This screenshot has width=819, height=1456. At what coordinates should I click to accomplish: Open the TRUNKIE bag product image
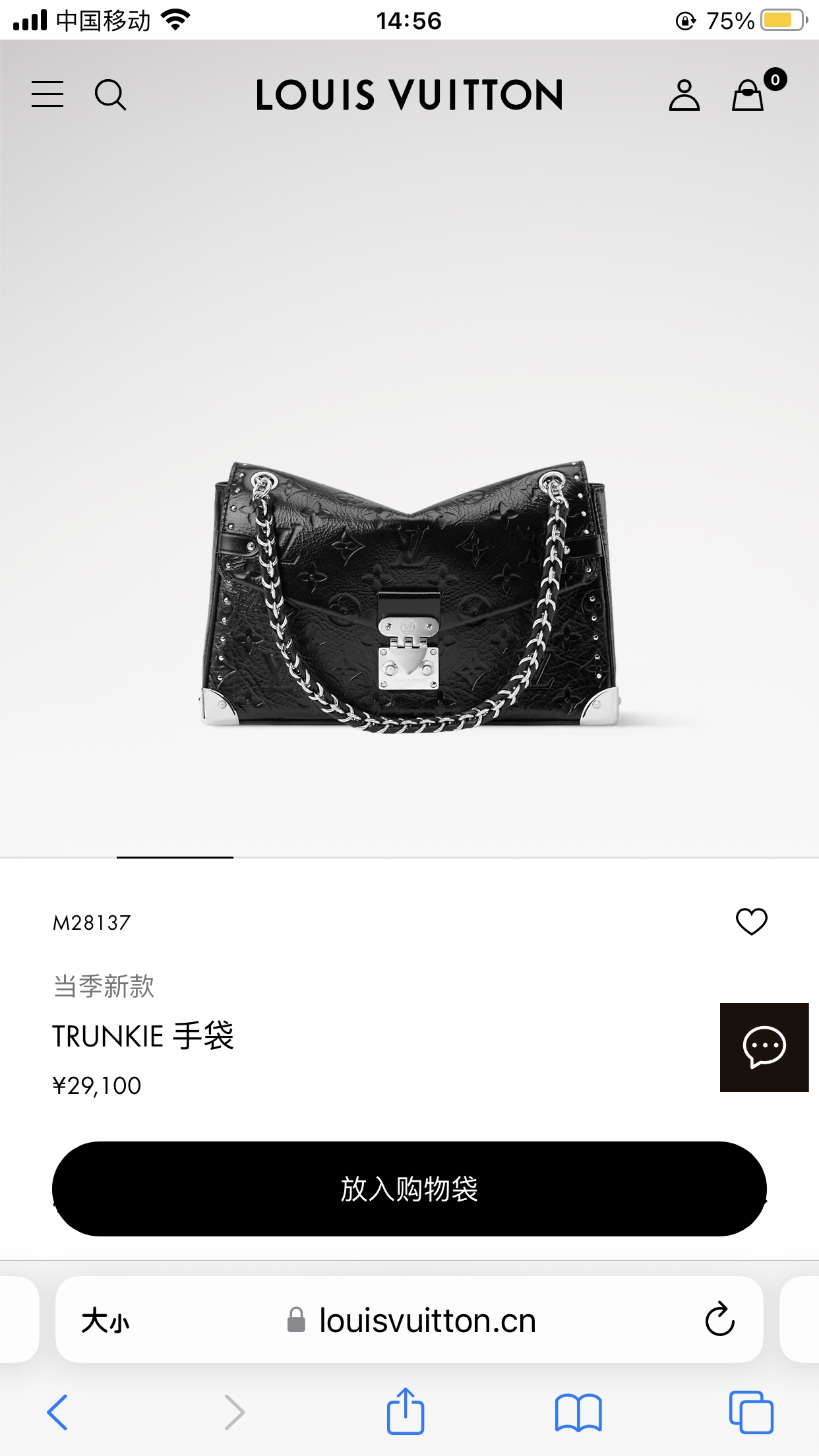[410, 593]
